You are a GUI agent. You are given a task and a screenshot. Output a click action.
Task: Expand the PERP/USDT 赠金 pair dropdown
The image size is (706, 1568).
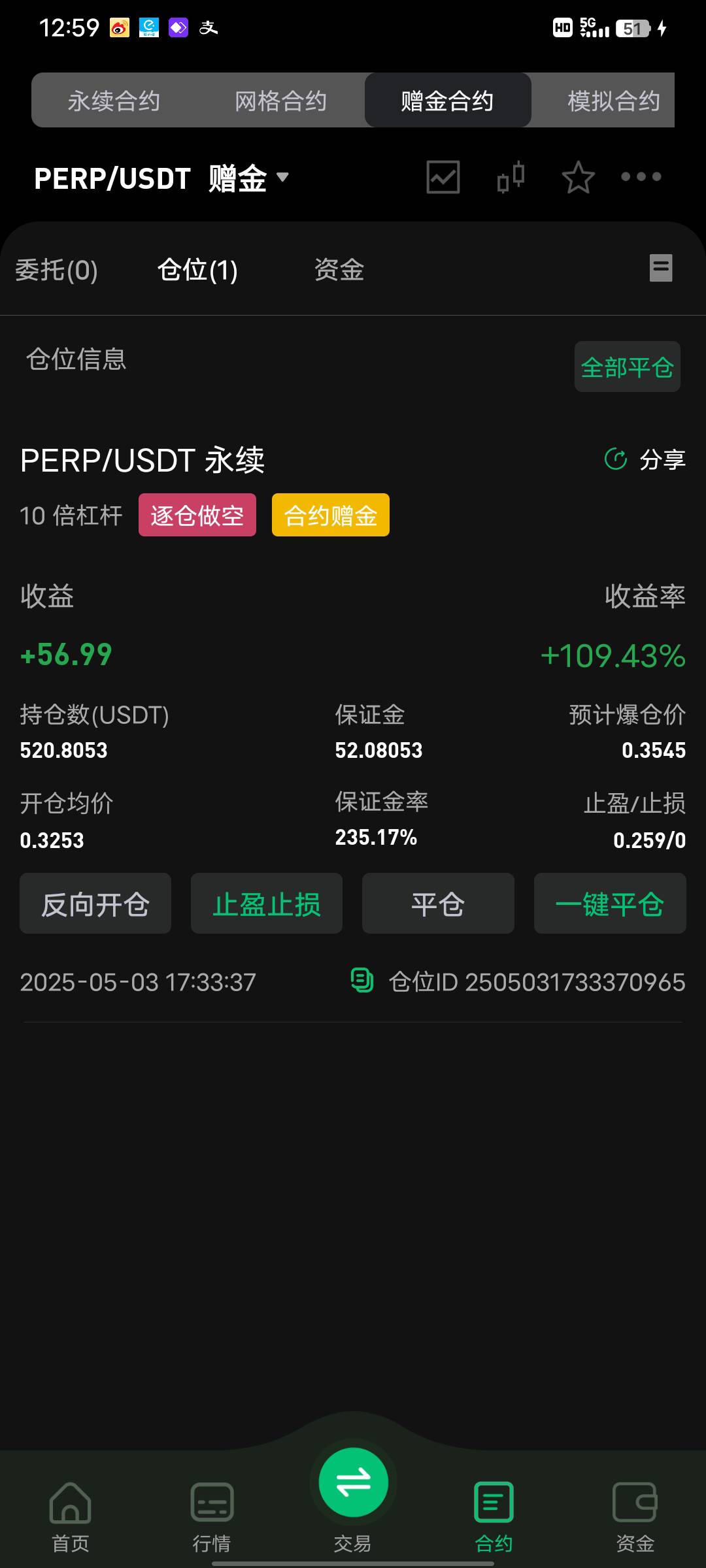(161, 178)
